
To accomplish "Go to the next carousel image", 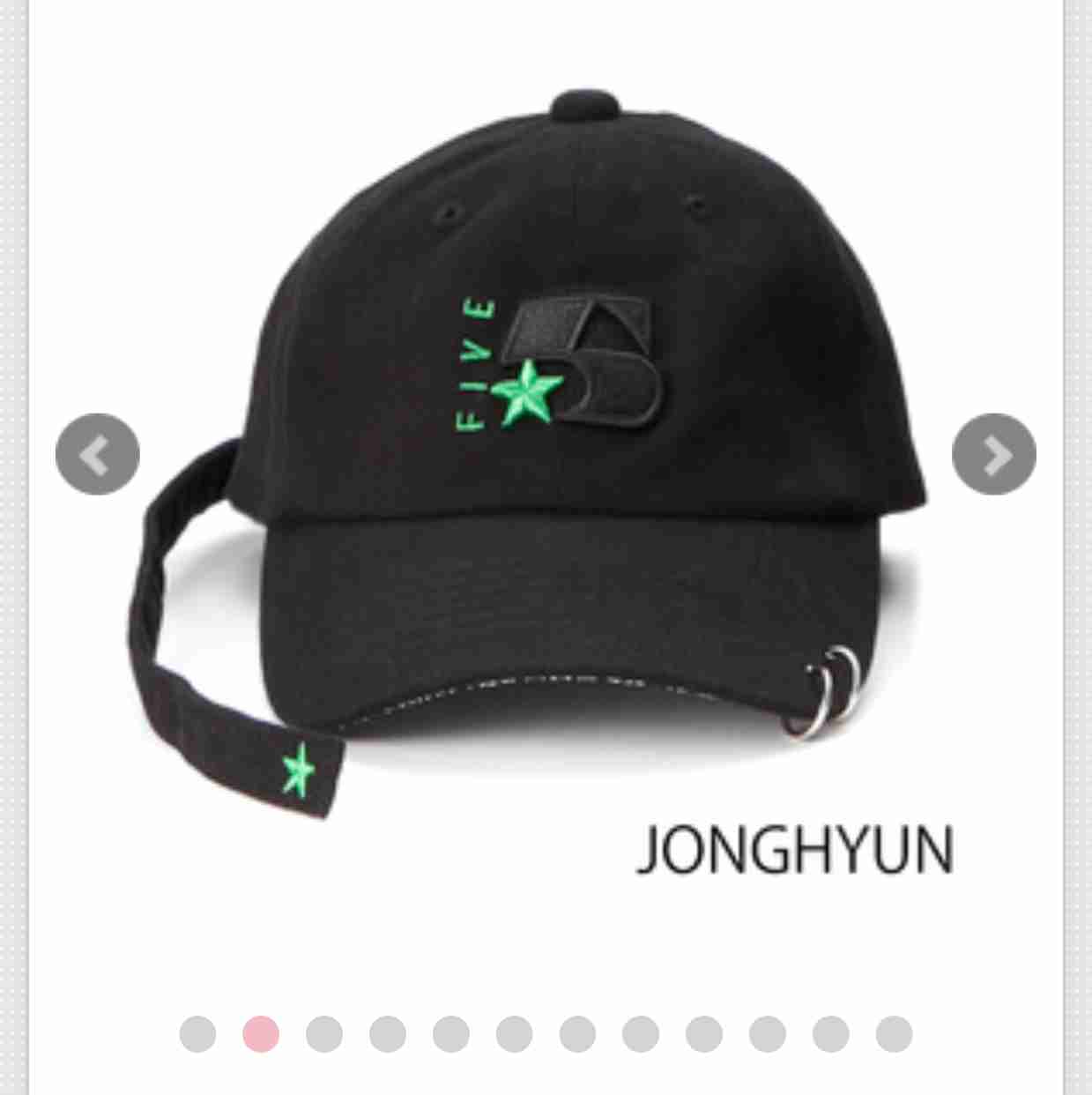I will pyautogui.click(x=993, y=454).
